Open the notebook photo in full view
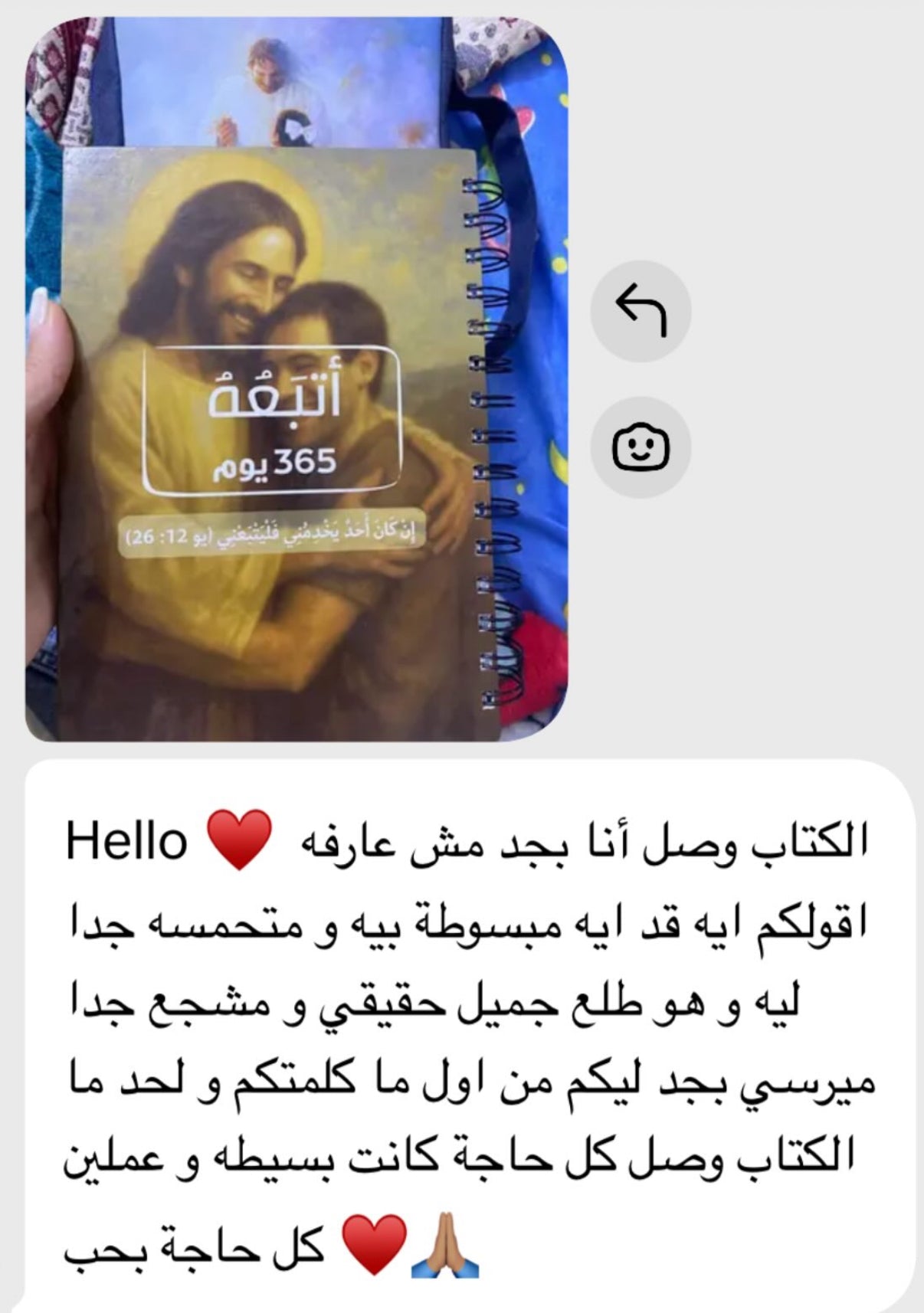 click(297, 379)
